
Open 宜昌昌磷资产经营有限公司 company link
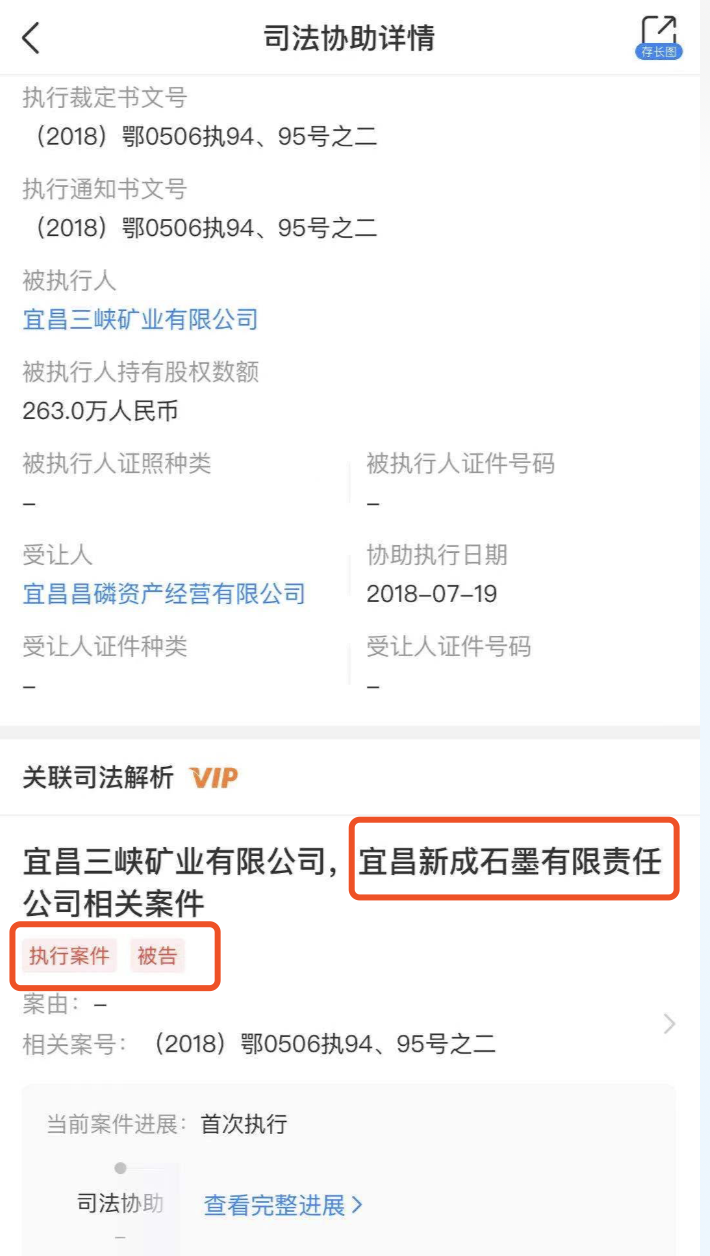164,593
